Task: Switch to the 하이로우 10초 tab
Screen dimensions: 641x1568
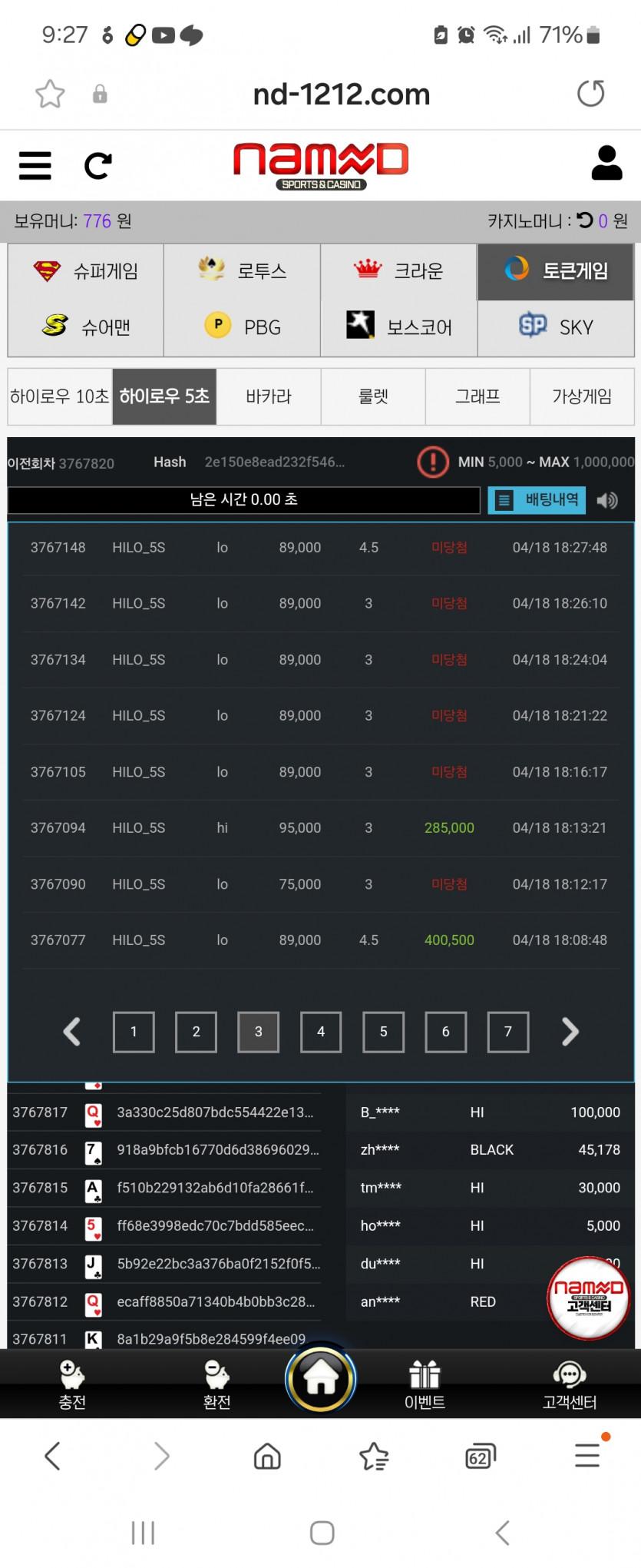Action: pos(60,396)
